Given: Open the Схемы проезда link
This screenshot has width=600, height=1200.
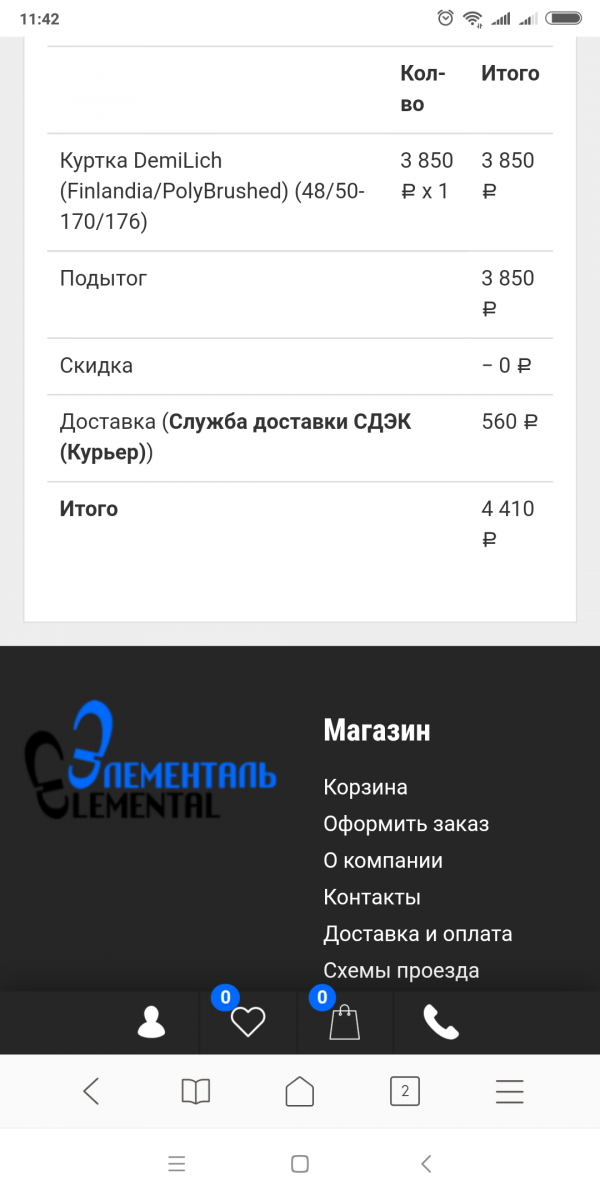Looking at the screenshot, I should pos(401,970).
